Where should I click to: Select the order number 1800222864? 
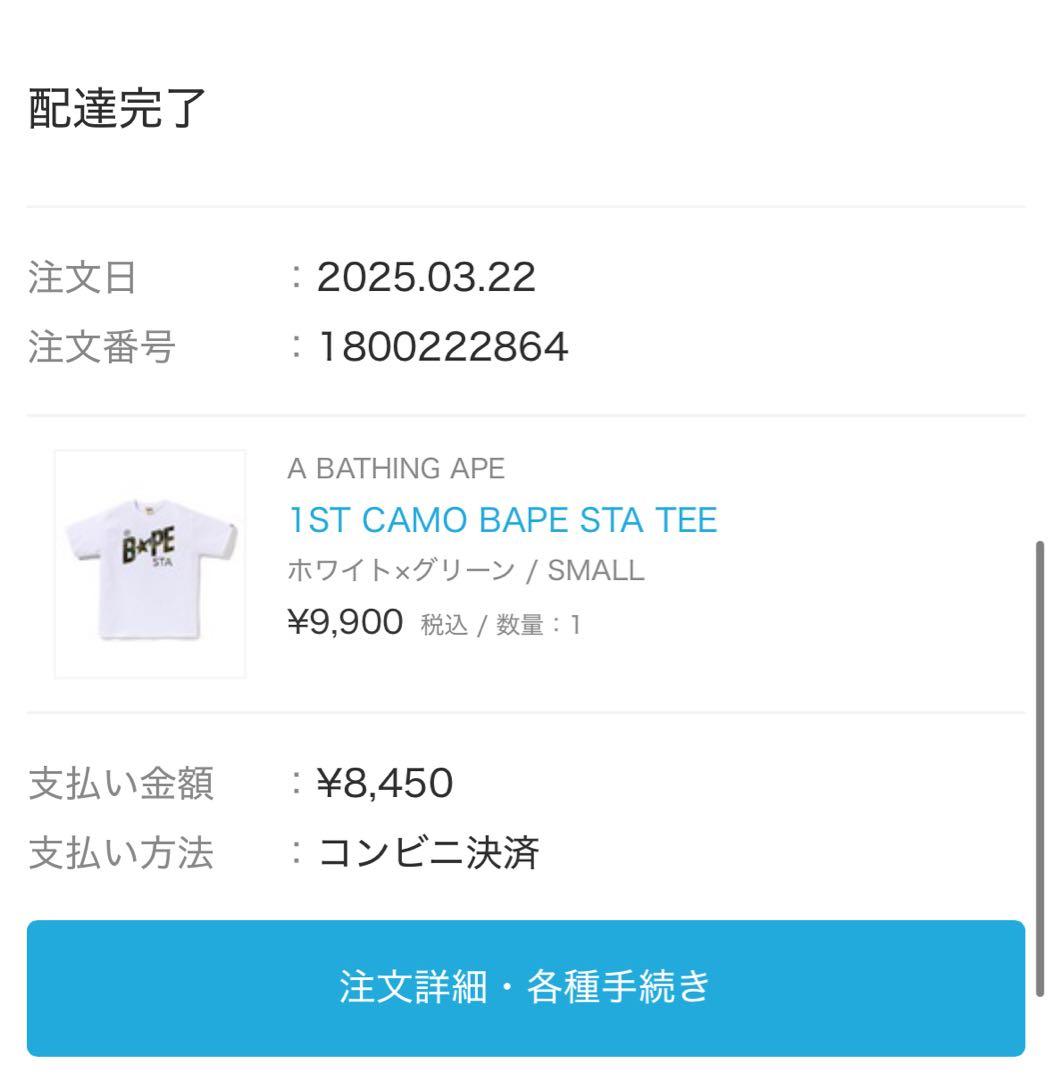442,346
